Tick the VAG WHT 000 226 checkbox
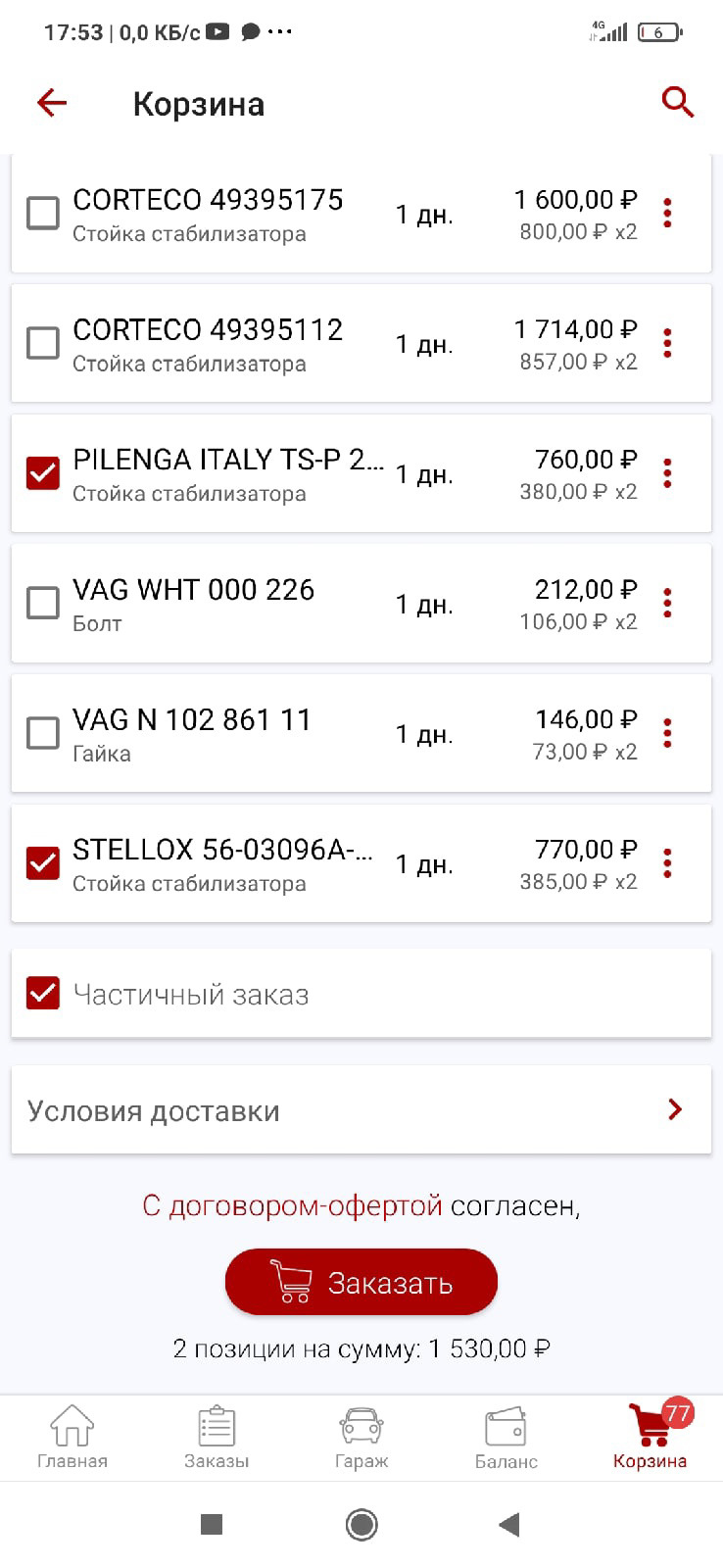This screenshot has height=1568, width=723. click(43, 603)
